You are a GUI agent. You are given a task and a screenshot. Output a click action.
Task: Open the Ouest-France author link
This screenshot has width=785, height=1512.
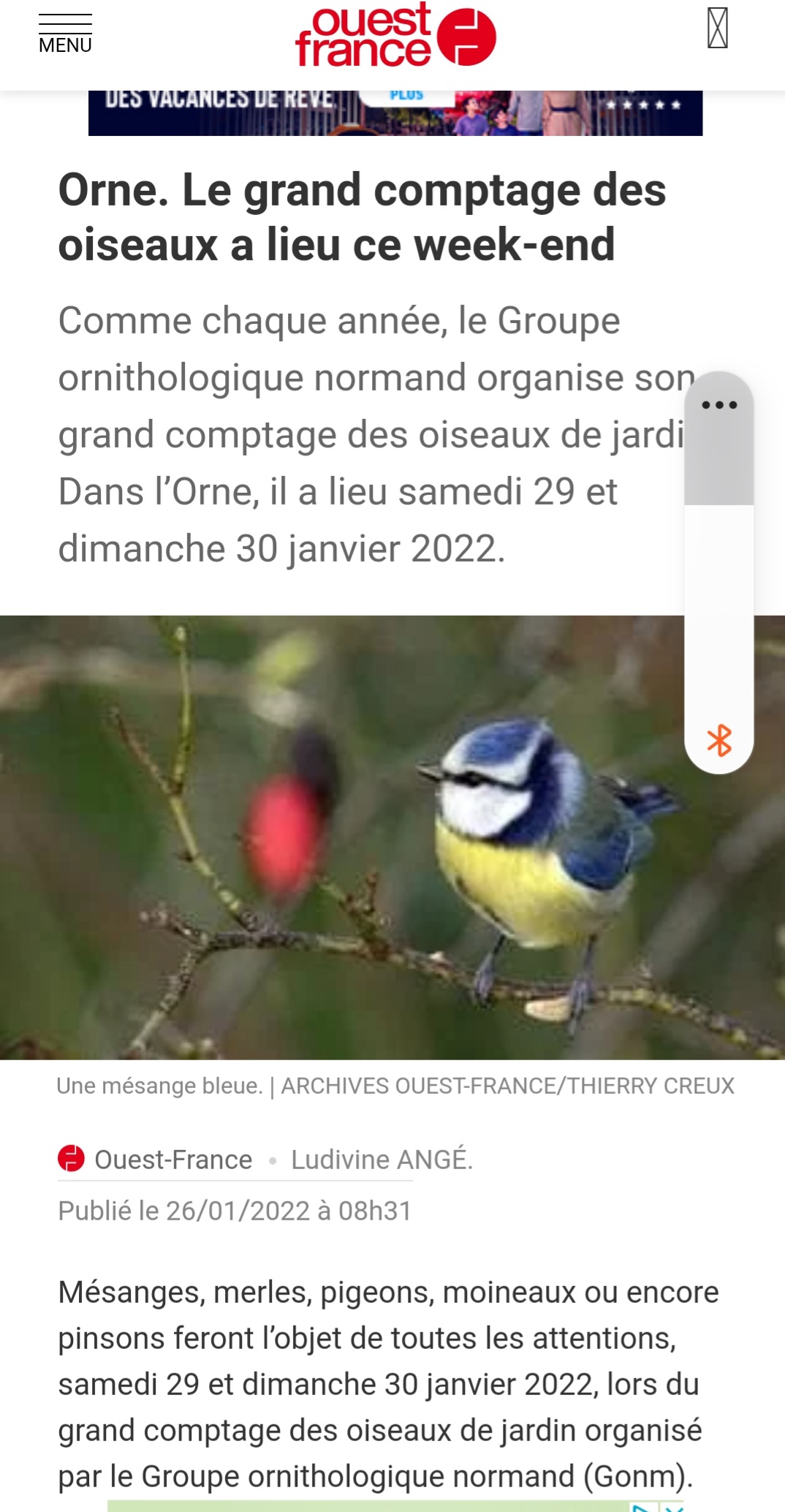172,1160
